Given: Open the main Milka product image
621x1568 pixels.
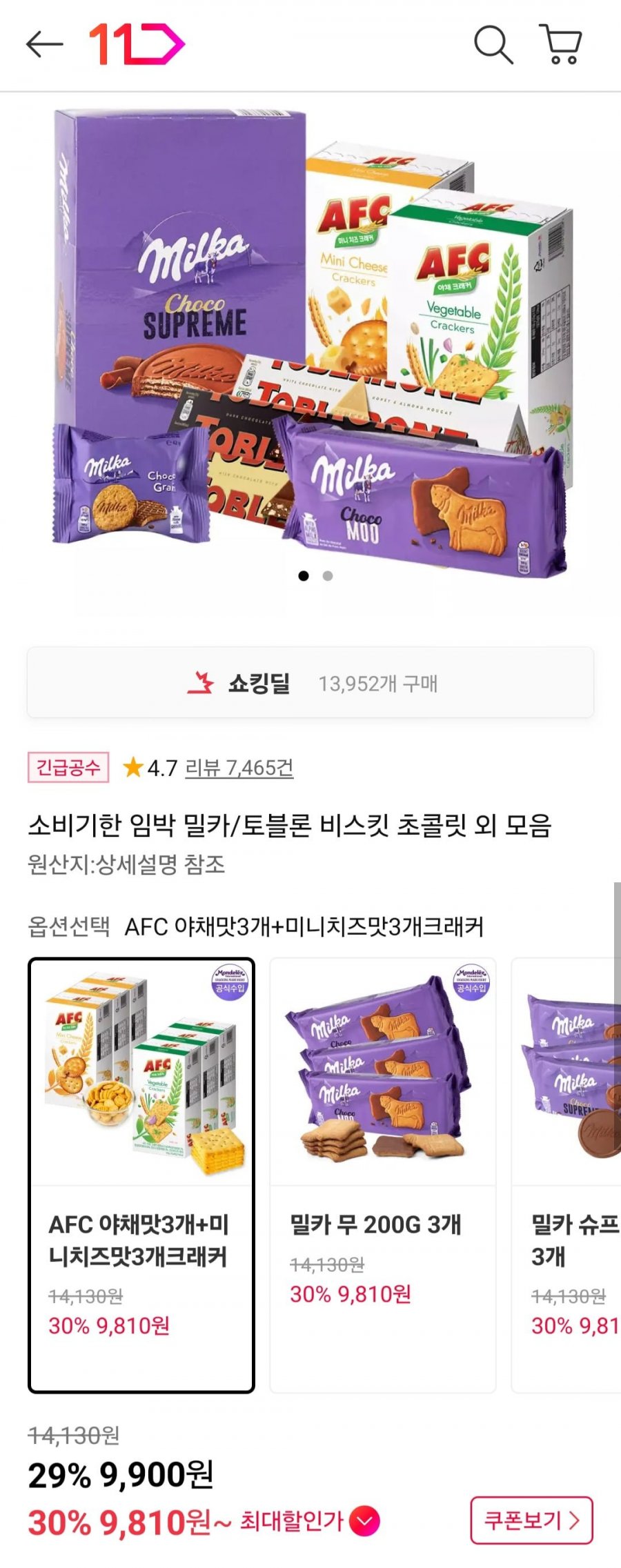Looking at the screenshot, I should [310, 345].
